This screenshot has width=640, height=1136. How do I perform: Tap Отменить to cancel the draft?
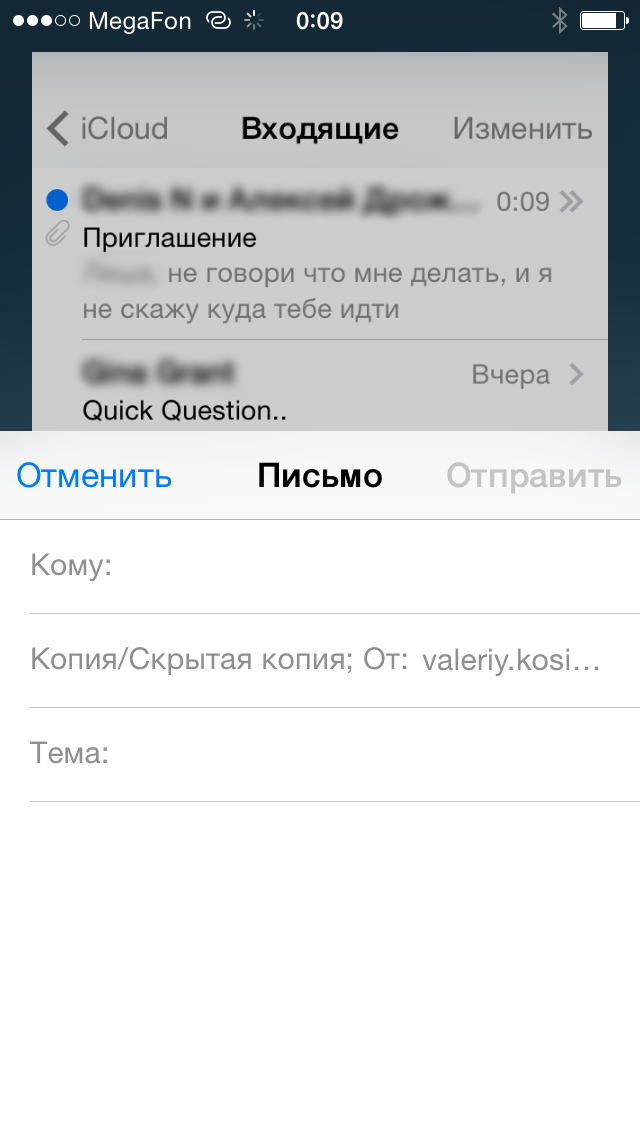(94, 476)
